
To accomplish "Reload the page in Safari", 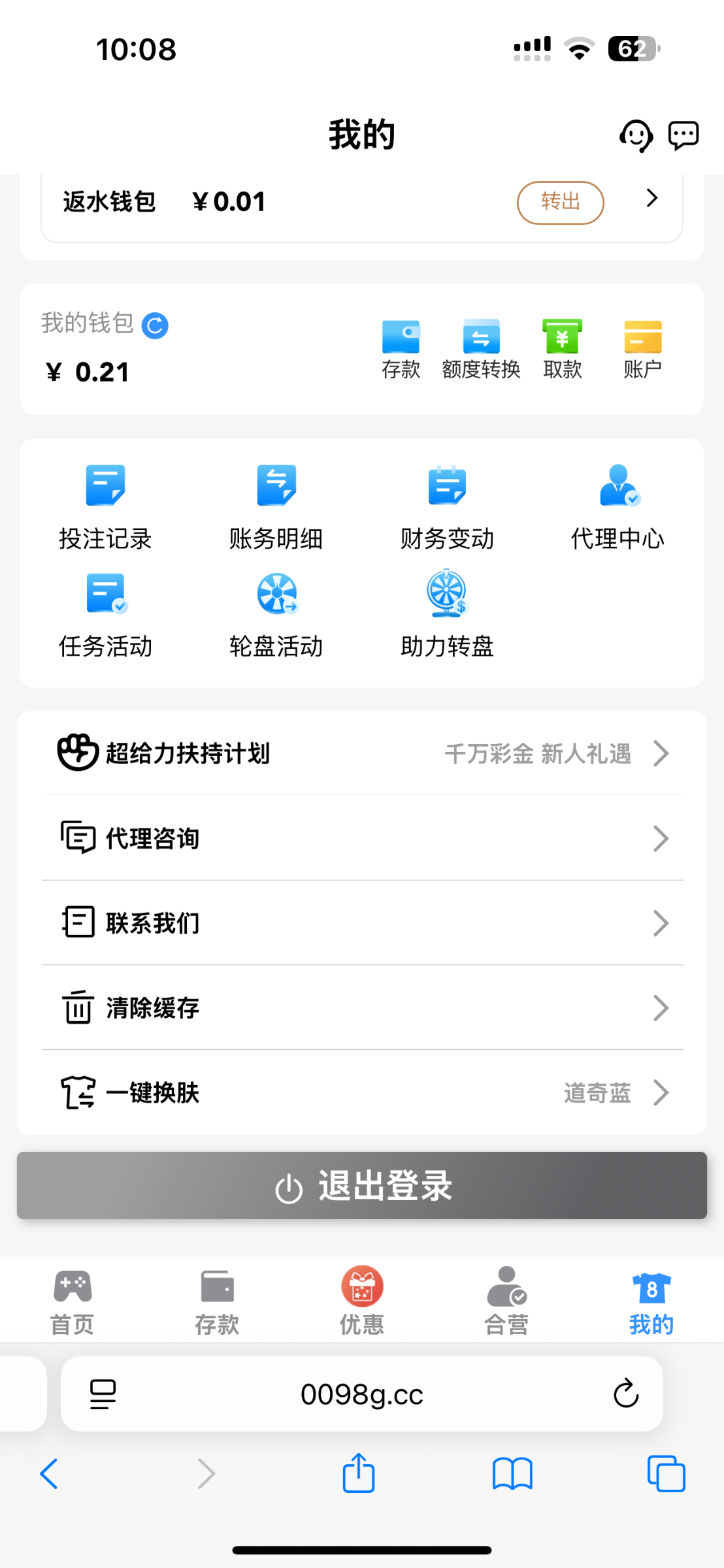I will pyautogui.click(x=625, y=1394).
